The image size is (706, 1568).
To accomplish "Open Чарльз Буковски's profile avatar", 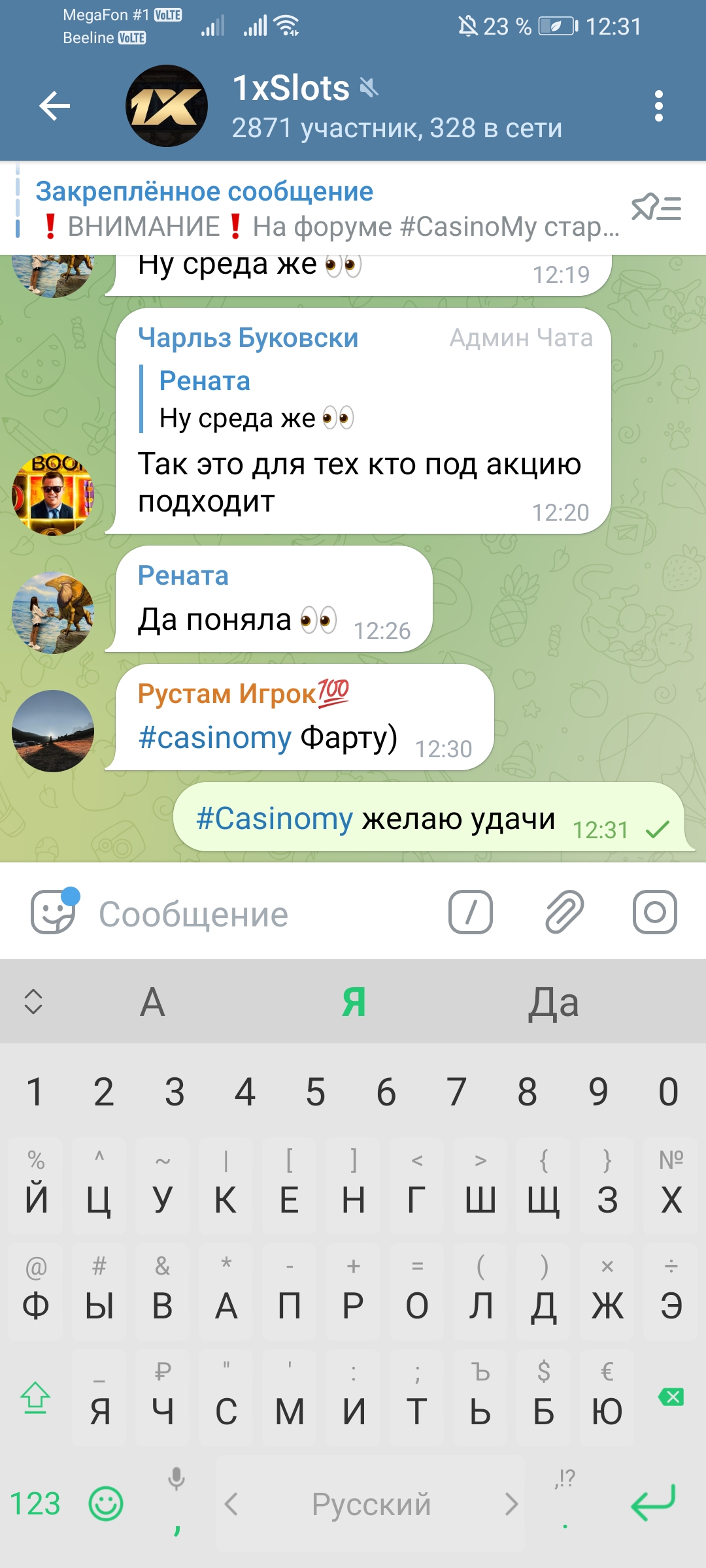I will (53, 494).
